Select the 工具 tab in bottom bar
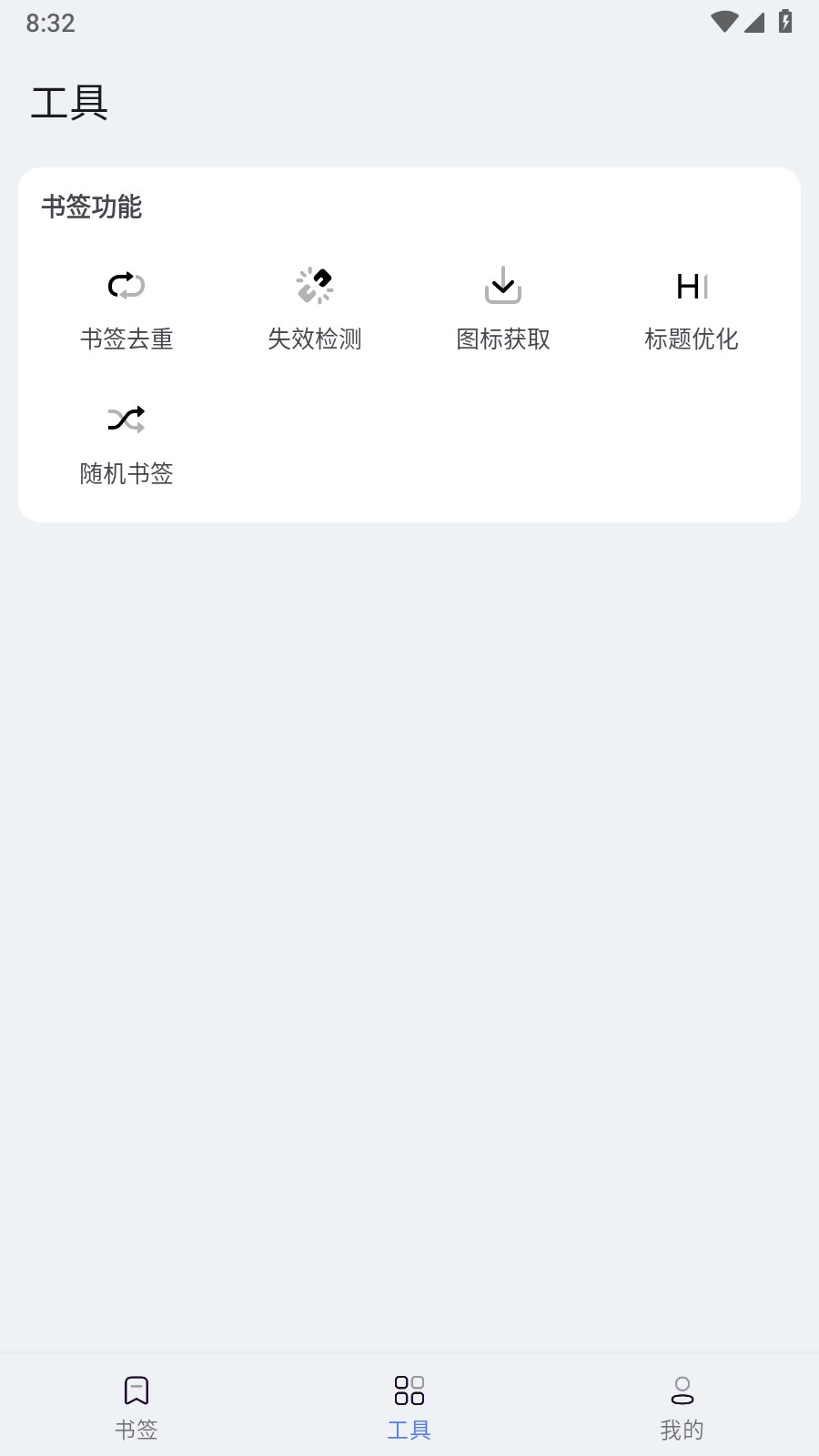Viewport: 819px width, 1456px height. tap(409, 1406)
